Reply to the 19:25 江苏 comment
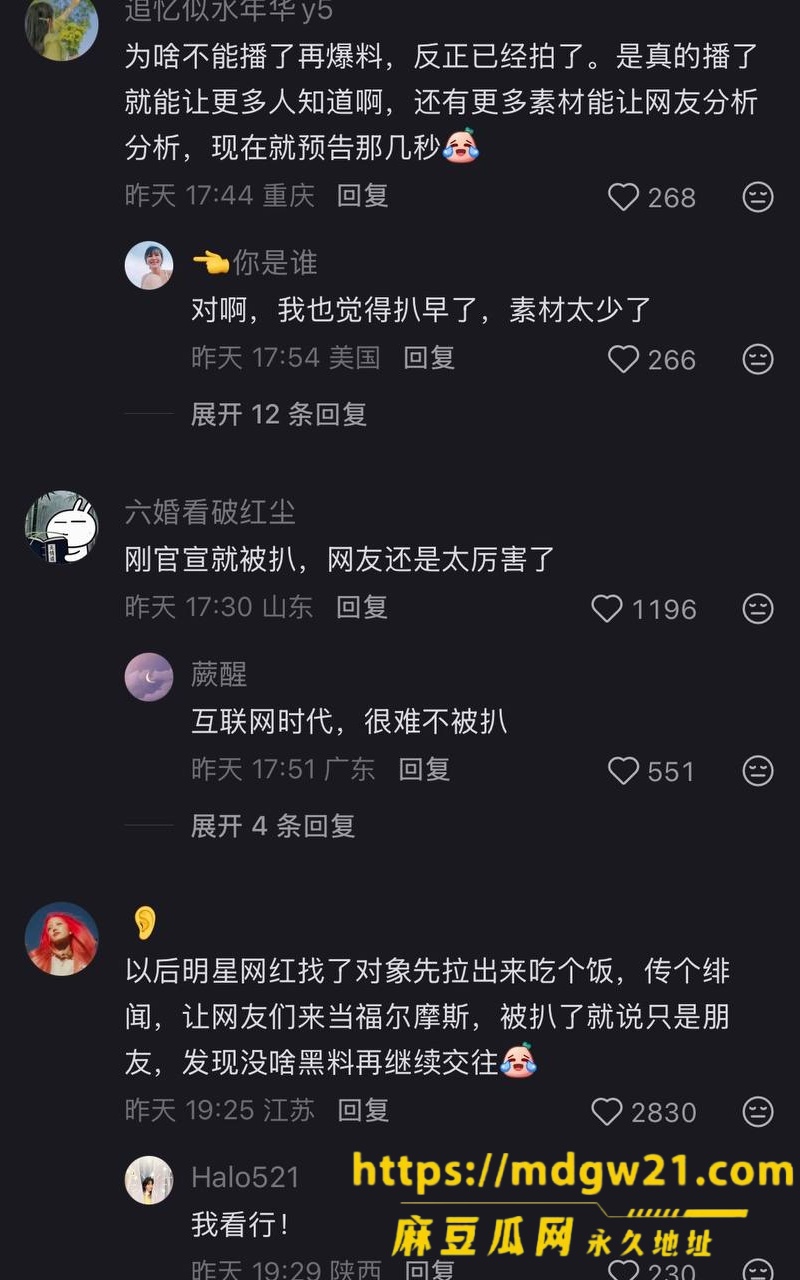800x1280 pixels. point(363,1110)
